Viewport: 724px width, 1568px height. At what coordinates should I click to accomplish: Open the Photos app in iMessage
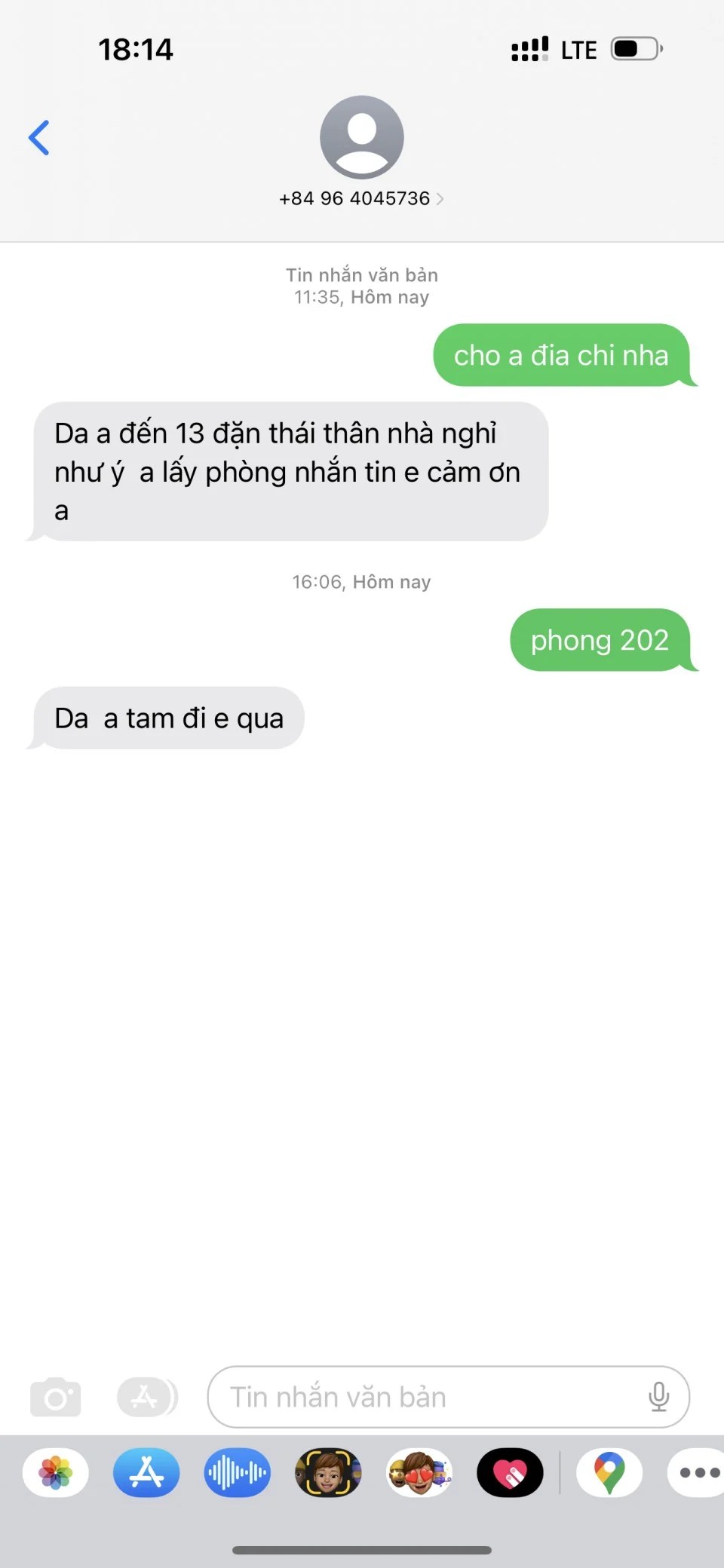[56, 1472]
